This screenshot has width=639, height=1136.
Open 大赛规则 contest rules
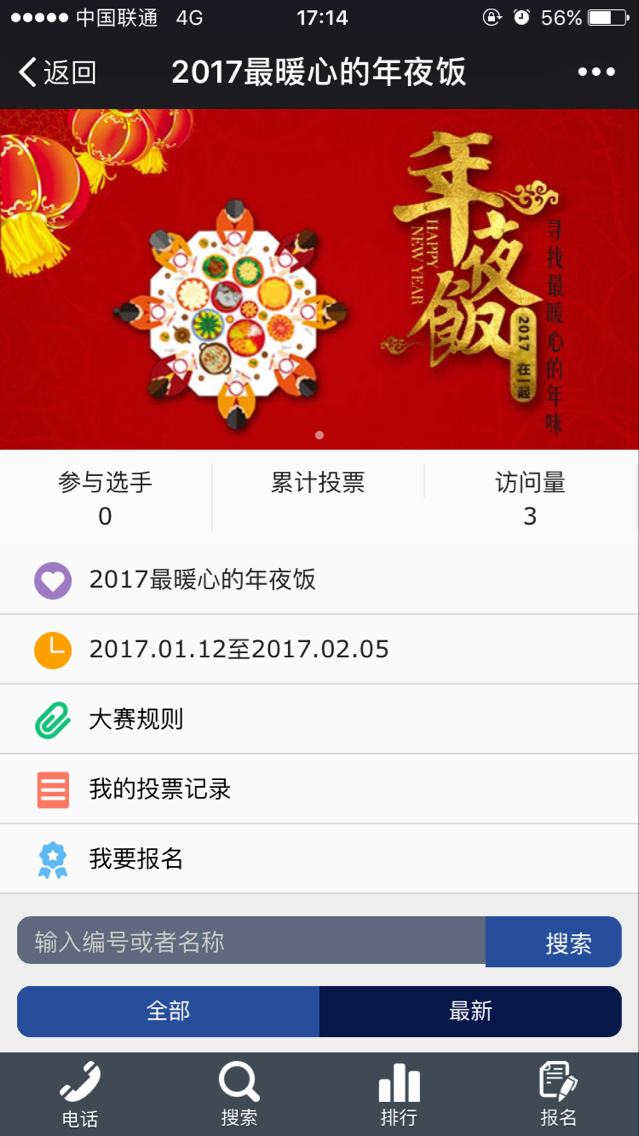pos(319,720)
